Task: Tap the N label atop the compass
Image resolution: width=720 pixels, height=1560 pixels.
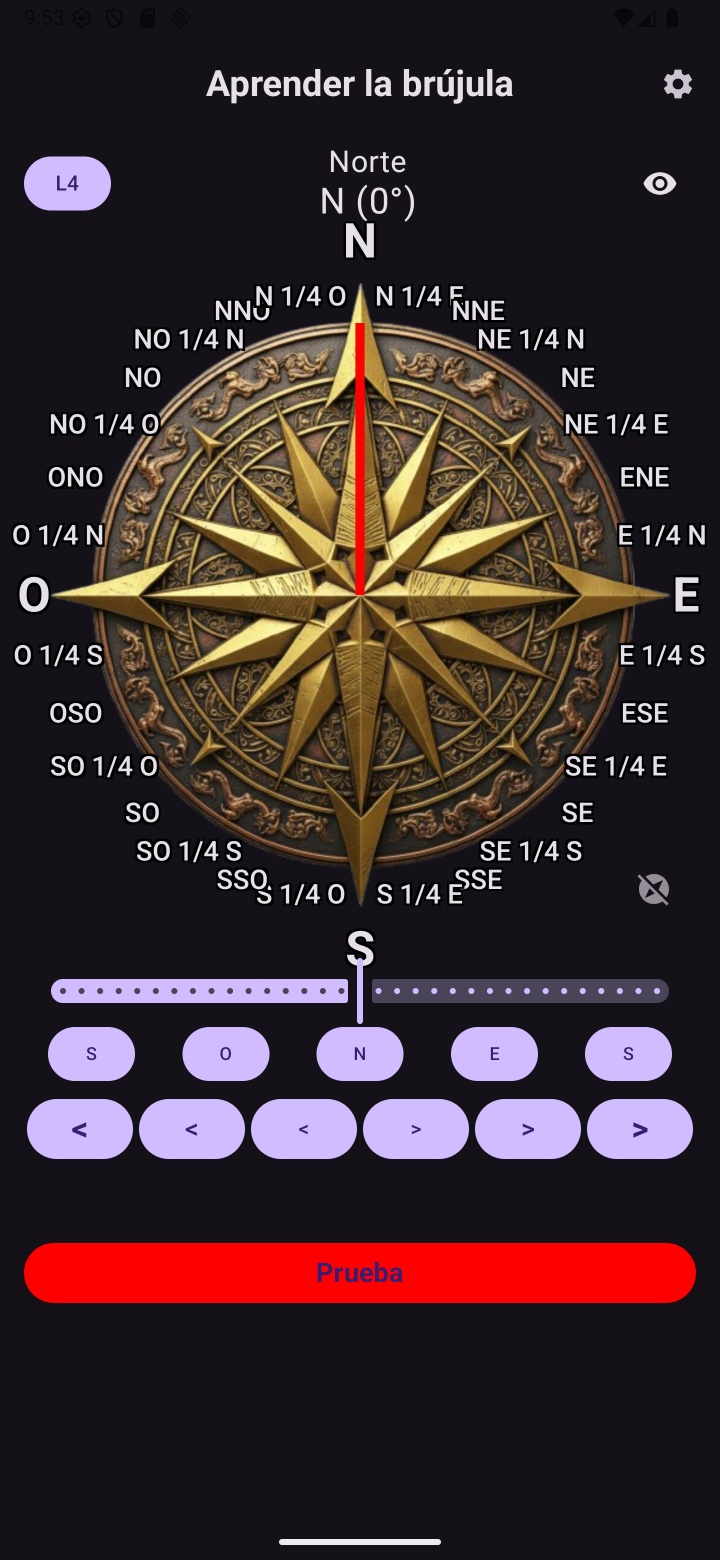Action: coord(360,241)
